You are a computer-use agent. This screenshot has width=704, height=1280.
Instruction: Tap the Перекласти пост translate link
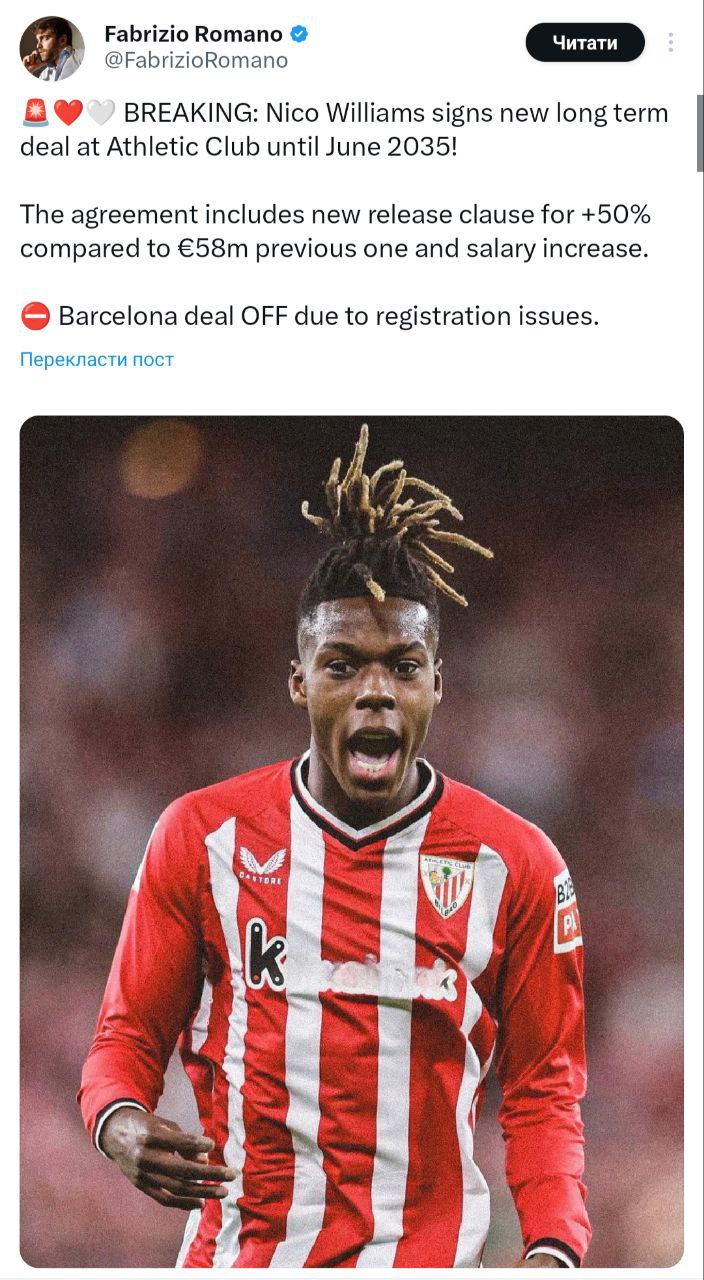tap(97, 359)
